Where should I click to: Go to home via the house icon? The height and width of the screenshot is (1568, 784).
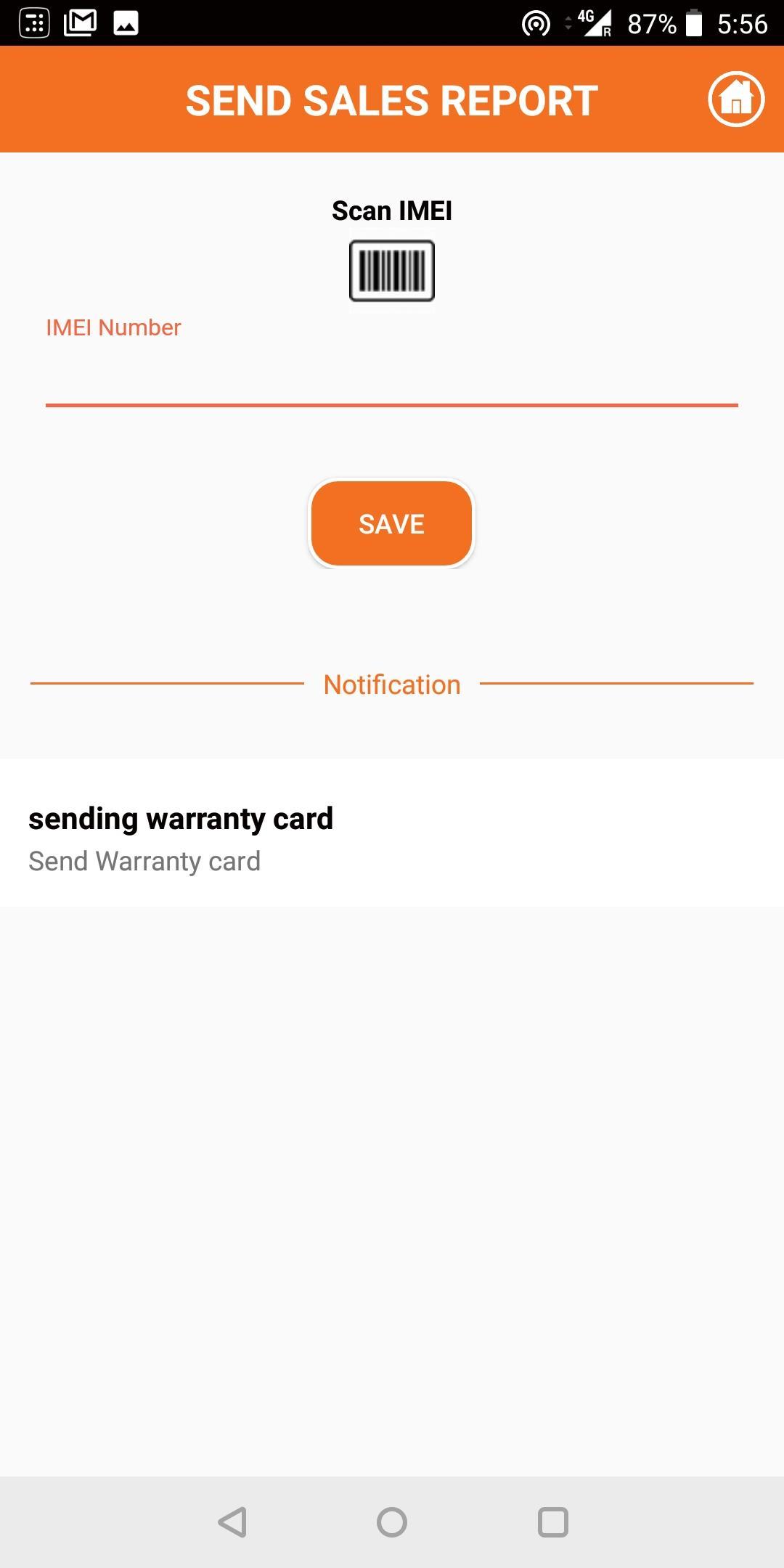click(x=736, y=99)
